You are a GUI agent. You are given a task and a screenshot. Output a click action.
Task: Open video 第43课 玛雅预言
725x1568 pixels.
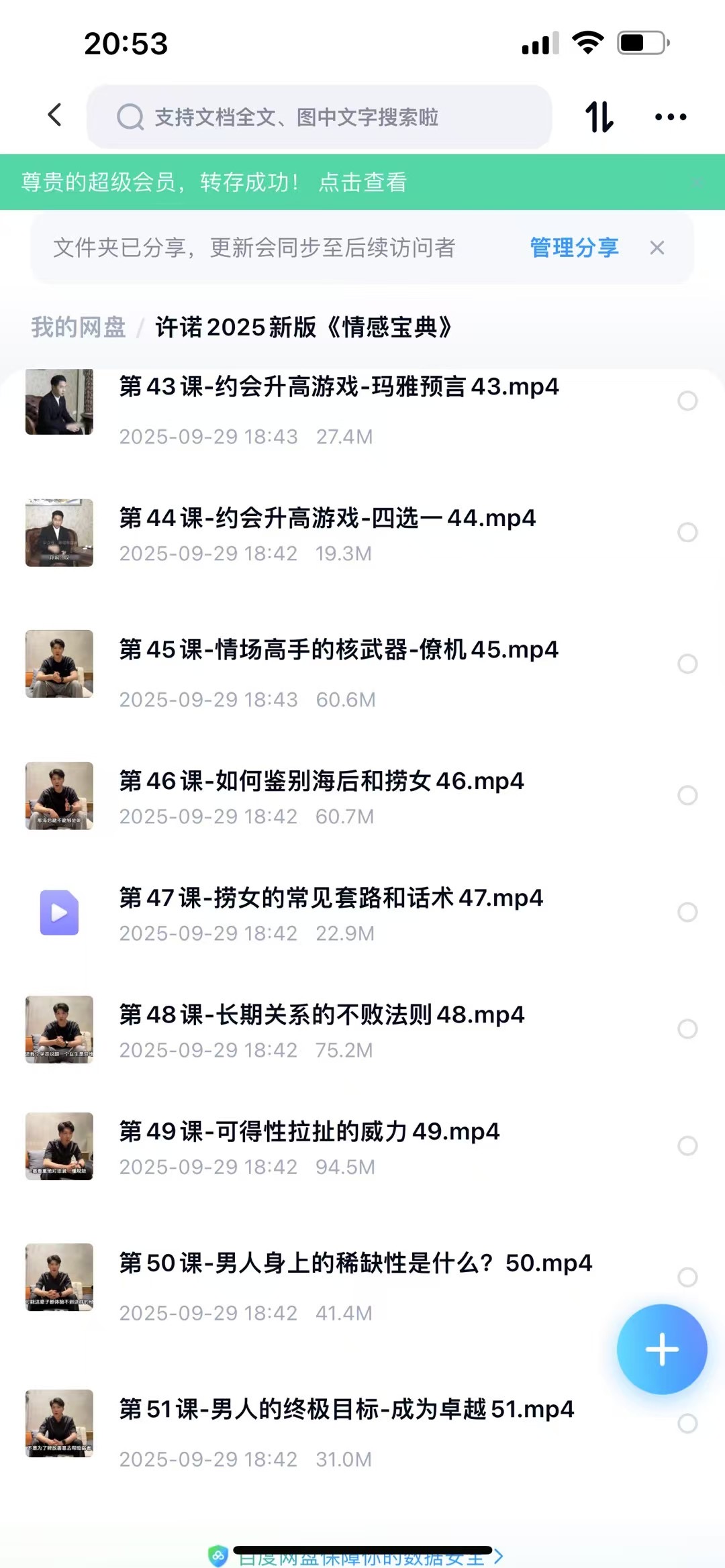point(339,387)
